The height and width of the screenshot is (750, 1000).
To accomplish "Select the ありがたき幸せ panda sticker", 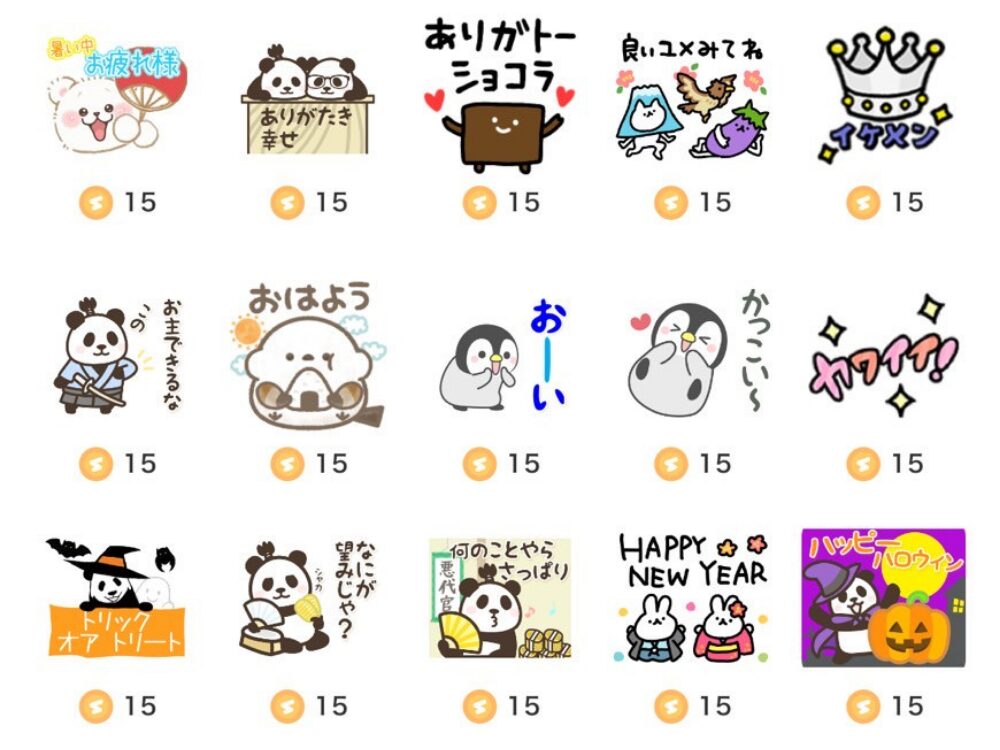I will pos(308,100).
